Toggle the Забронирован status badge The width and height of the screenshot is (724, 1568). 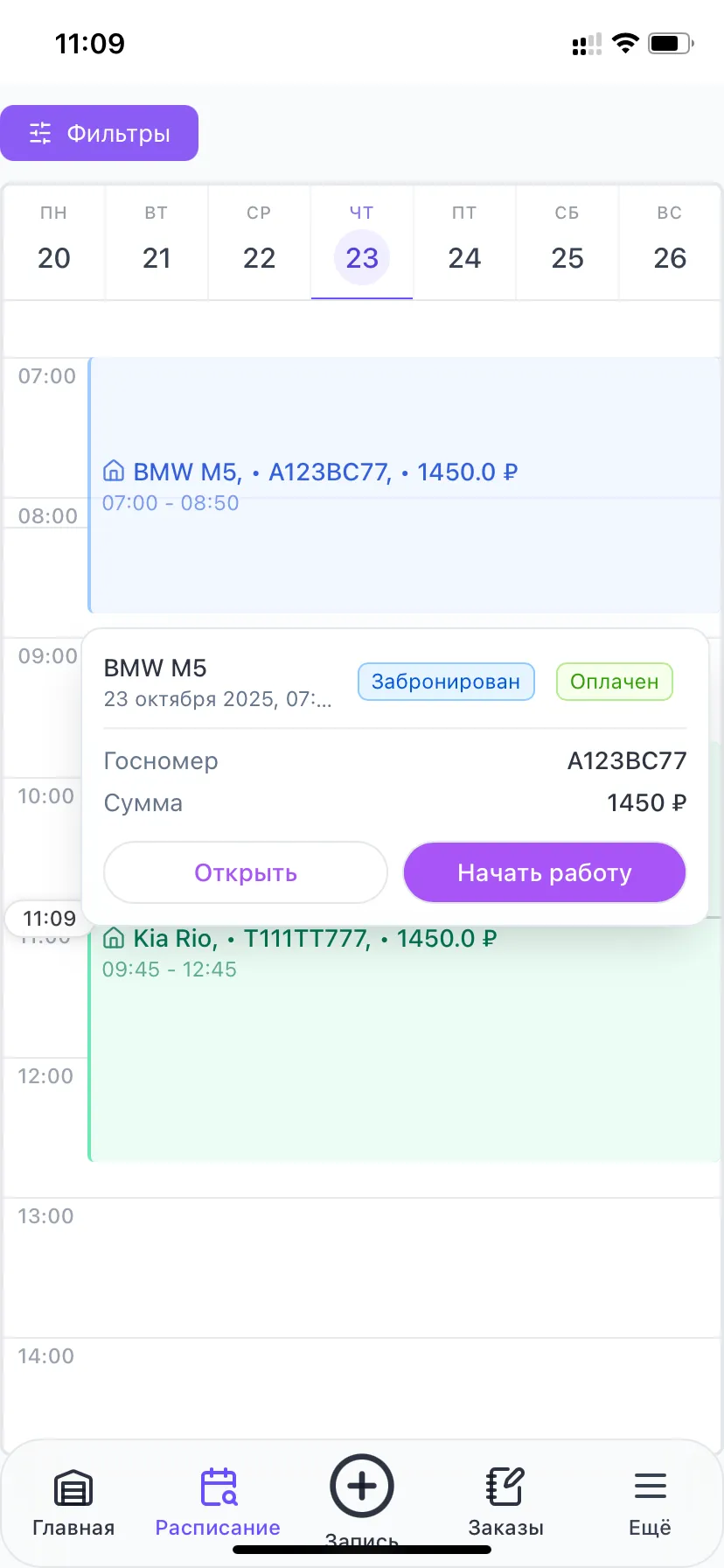446,681
